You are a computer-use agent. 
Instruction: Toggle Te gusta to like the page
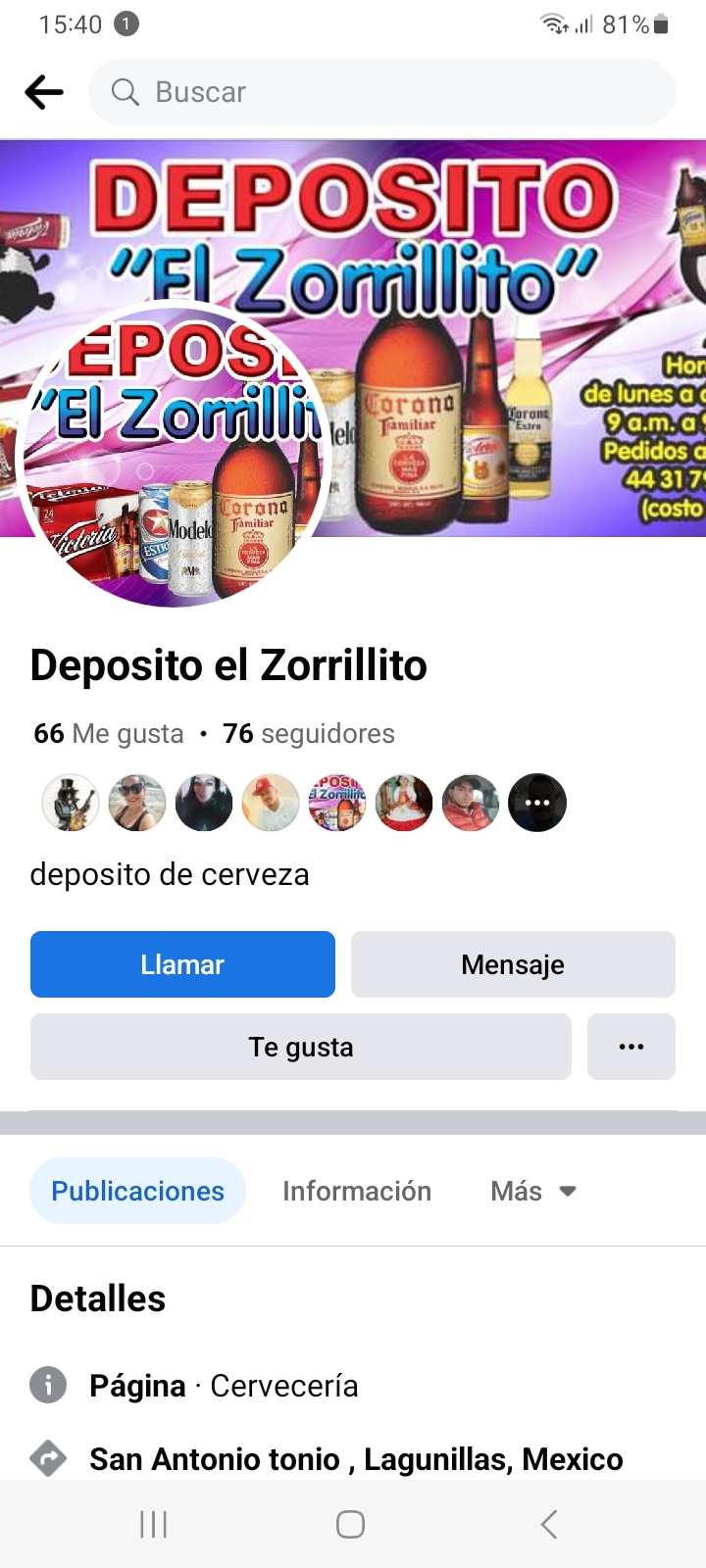[301, 1047]
